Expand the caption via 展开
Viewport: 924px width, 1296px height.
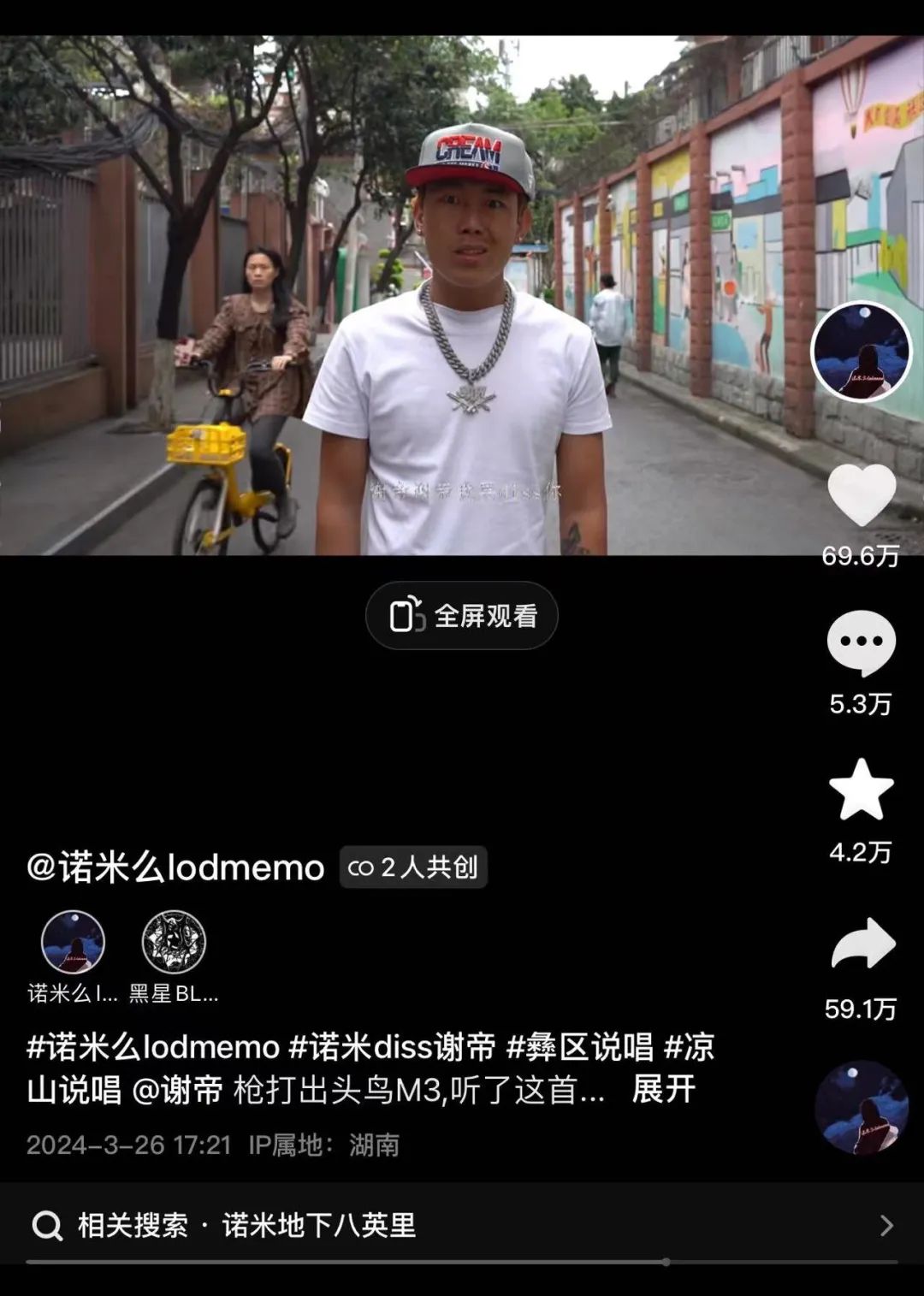tap(663, 1091)
